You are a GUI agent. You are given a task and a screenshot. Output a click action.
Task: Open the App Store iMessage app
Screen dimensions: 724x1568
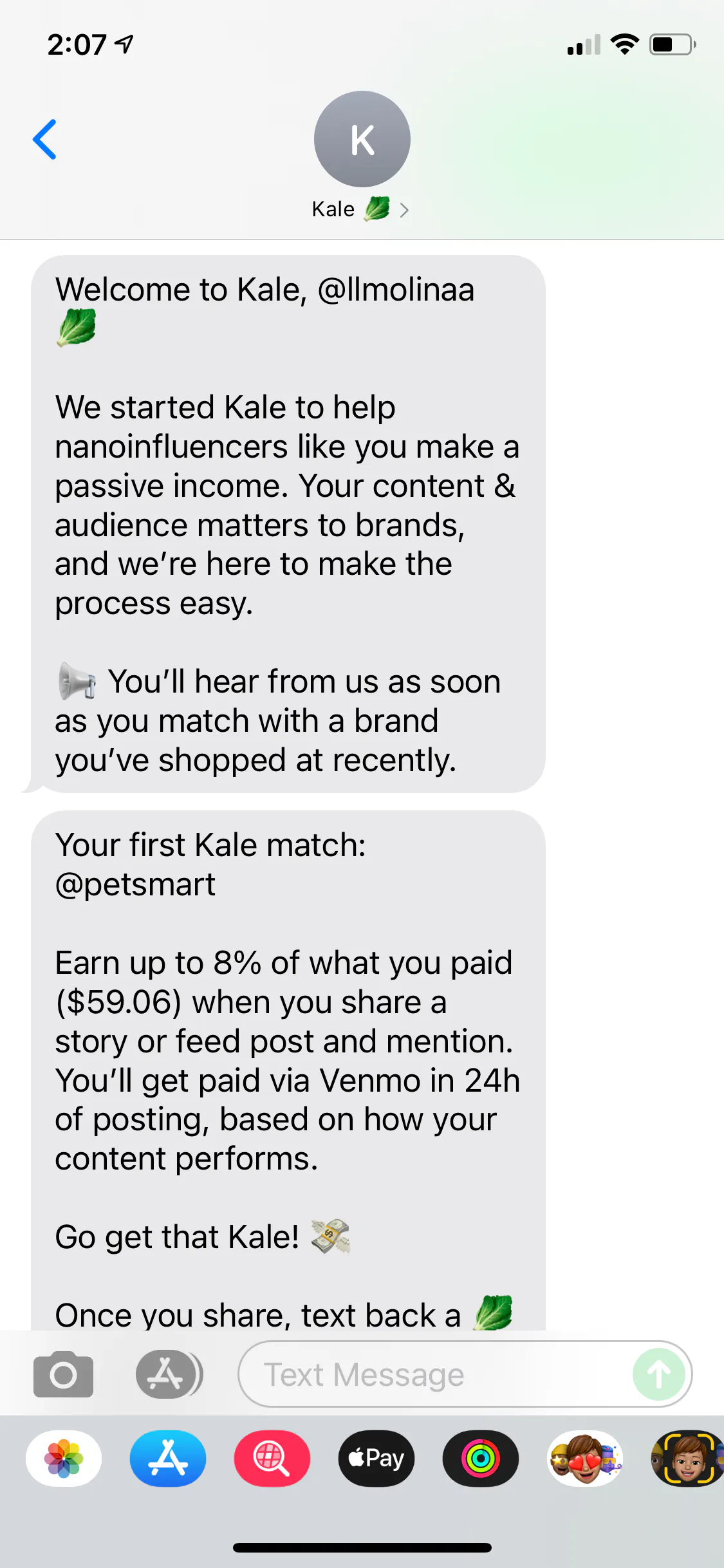coord(168,1459)
